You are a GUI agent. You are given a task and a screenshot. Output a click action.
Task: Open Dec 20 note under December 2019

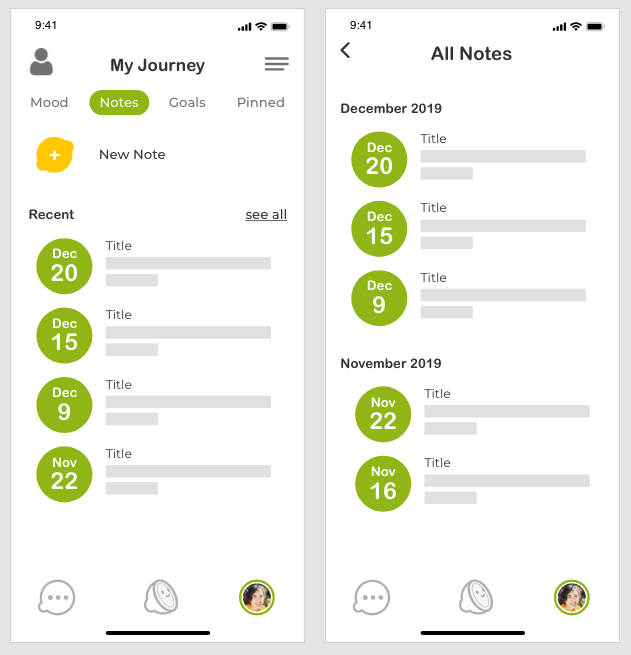tap(379, 159)
